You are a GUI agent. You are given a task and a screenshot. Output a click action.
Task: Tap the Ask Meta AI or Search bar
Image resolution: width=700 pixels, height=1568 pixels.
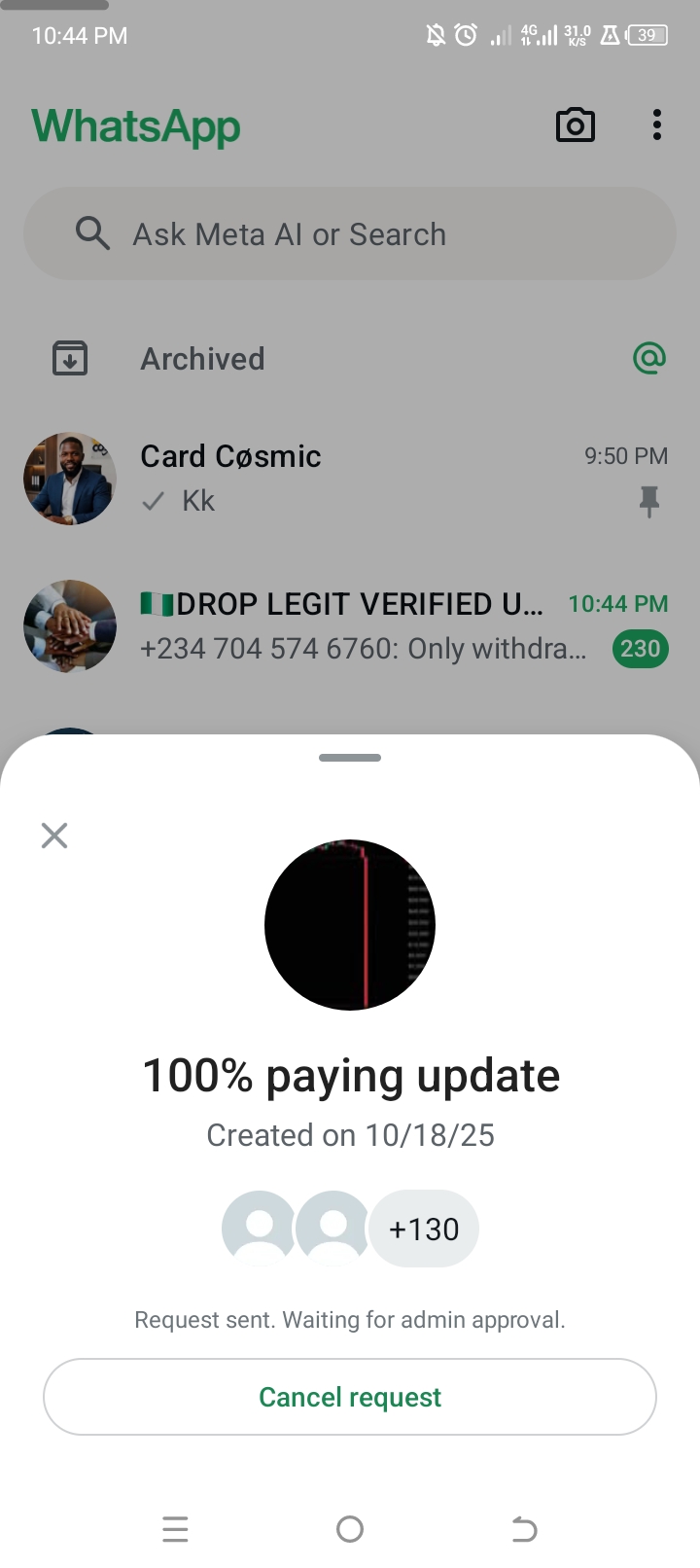[350, 234]
